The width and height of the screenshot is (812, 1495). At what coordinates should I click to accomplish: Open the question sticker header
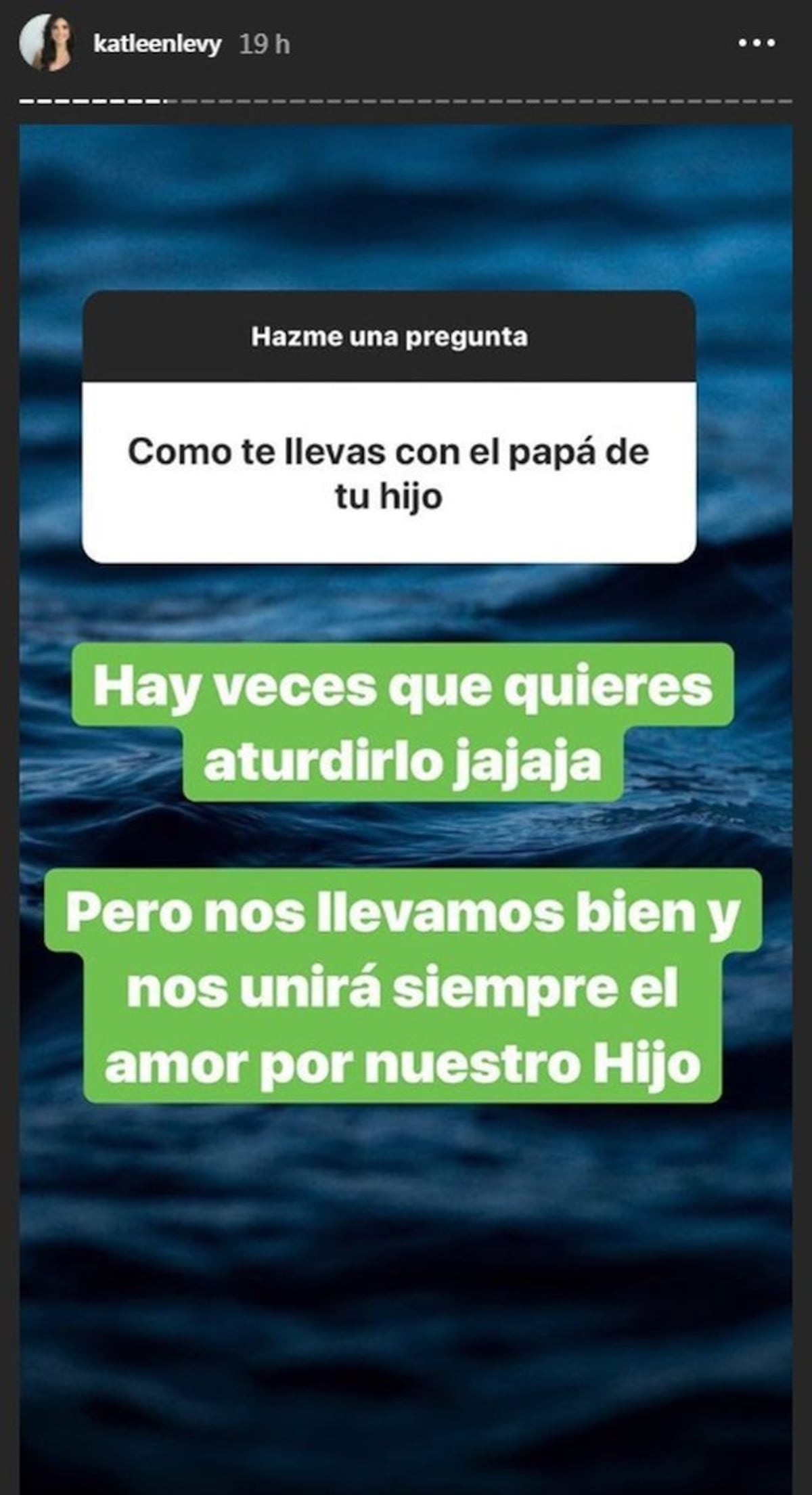tap(391, 338)
